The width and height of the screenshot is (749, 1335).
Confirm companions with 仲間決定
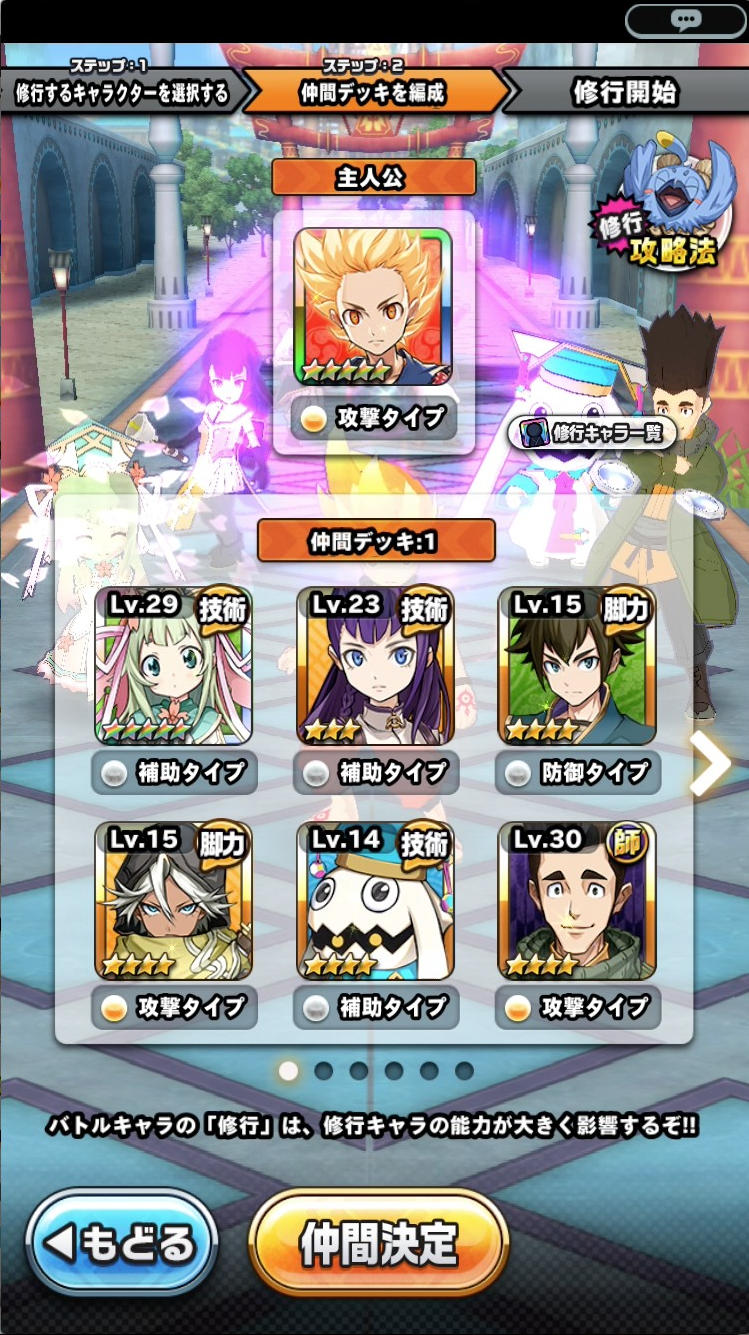378,1243
